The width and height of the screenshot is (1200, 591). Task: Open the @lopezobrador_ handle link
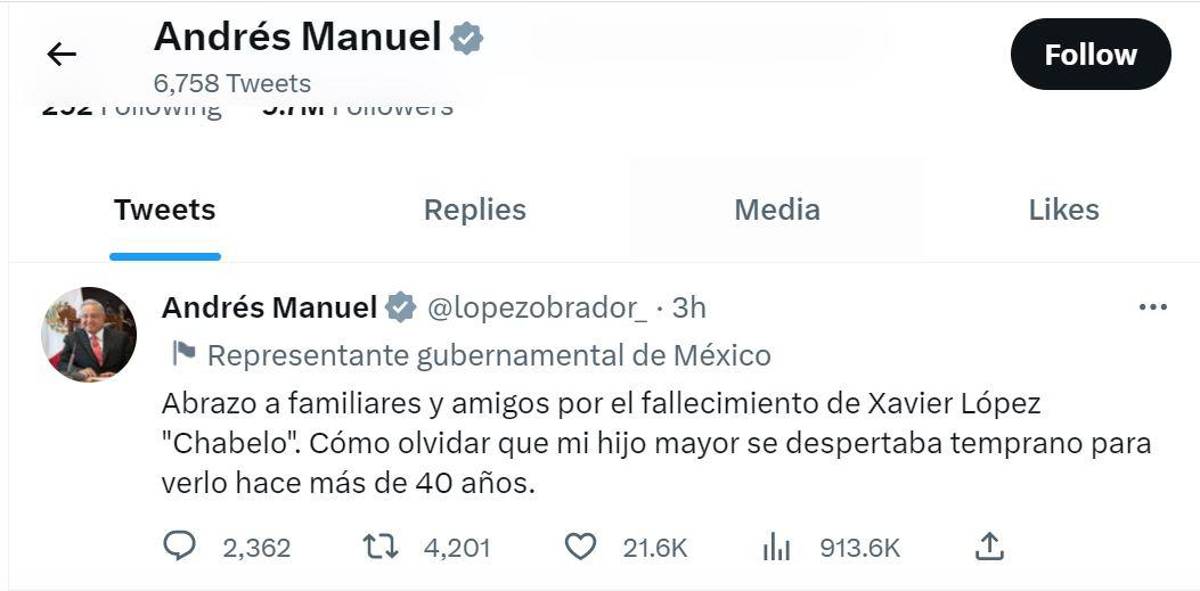coord(538,308)
